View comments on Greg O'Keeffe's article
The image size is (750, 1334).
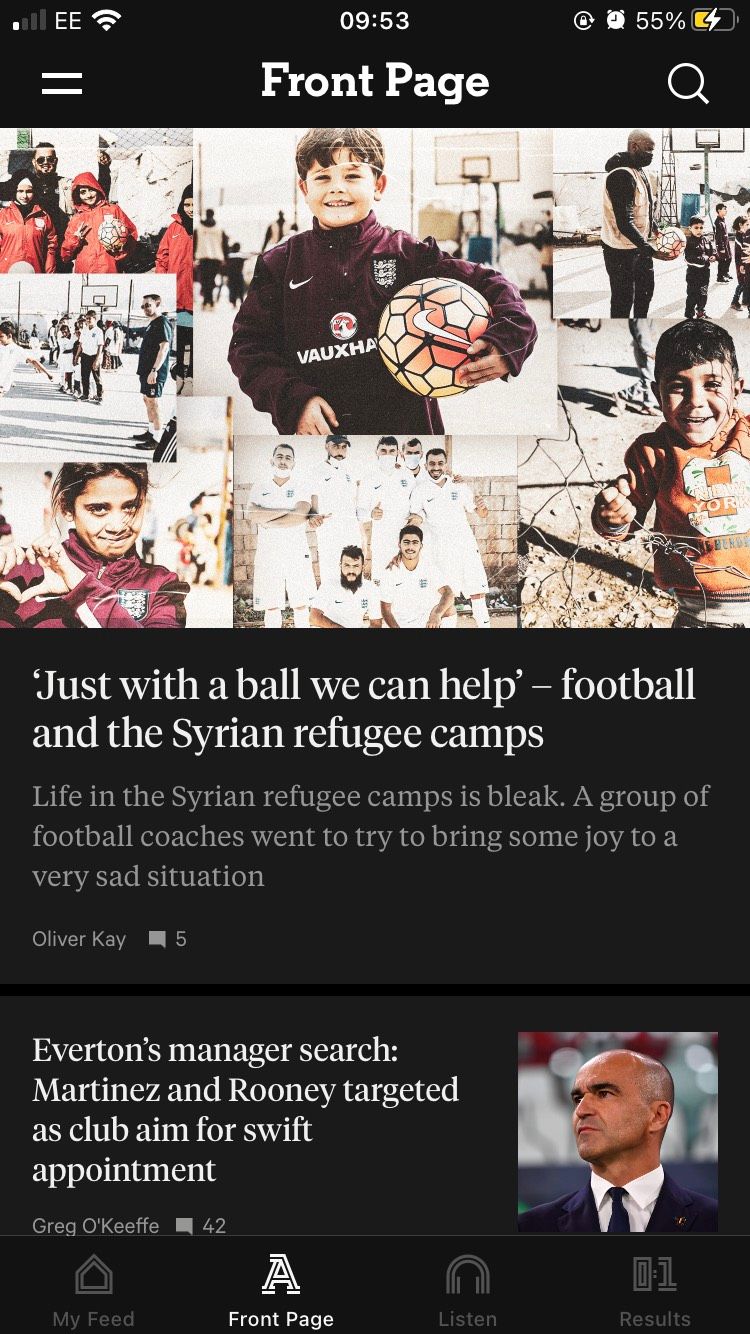tap(201, 1225)
